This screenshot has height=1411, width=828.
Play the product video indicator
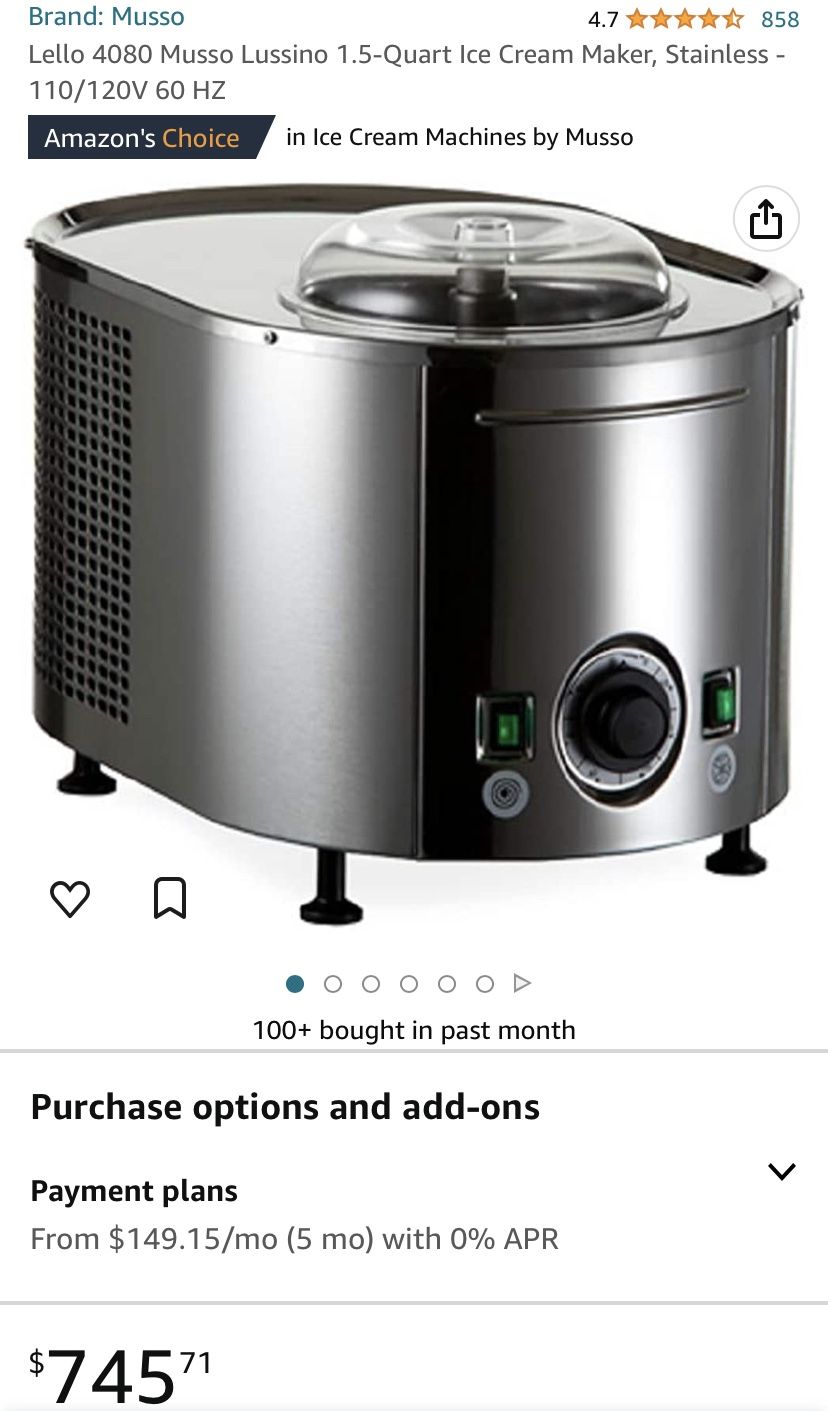[521, 983]
